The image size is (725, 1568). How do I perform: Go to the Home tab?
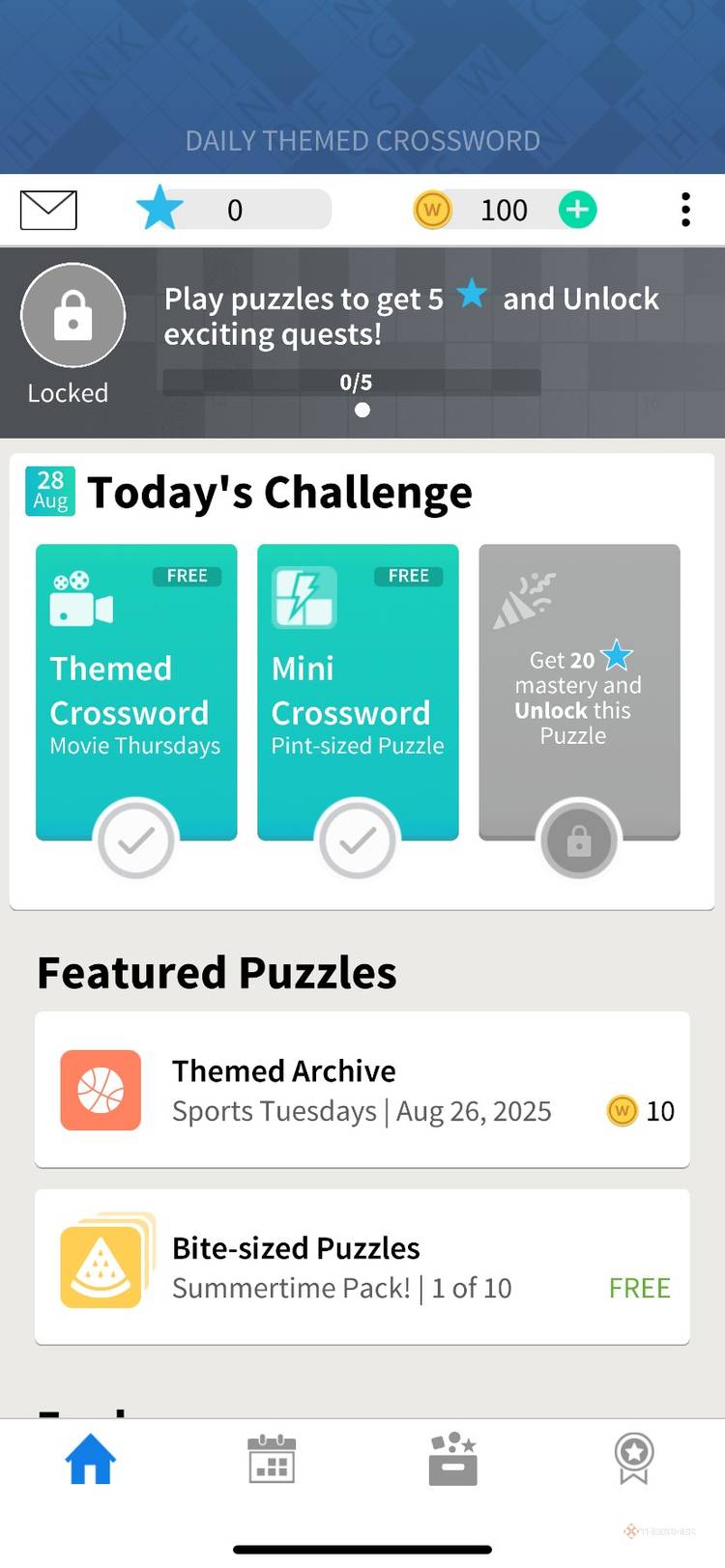[90, 1459]
